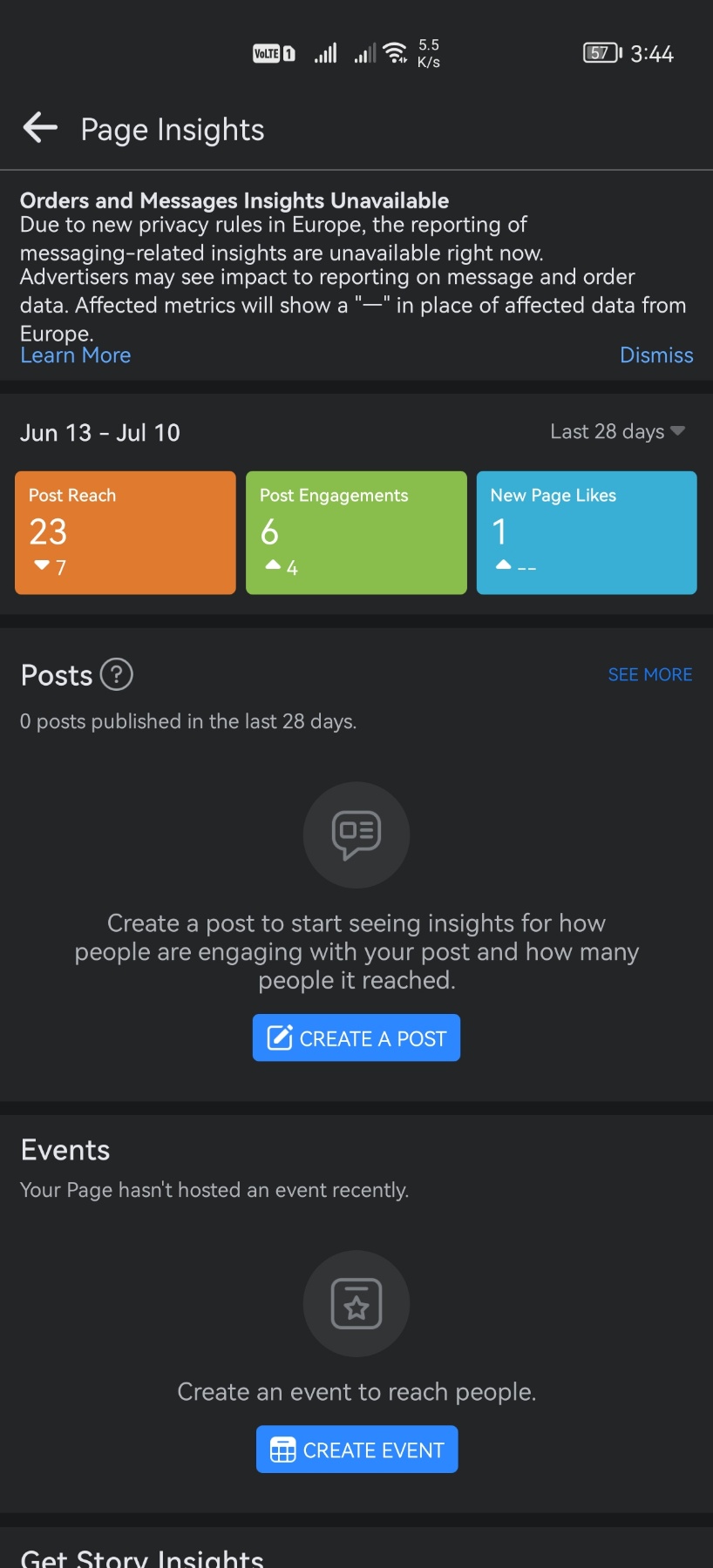Open the New Page Likes card
The image size is (713, 1568).
[586, 532]
